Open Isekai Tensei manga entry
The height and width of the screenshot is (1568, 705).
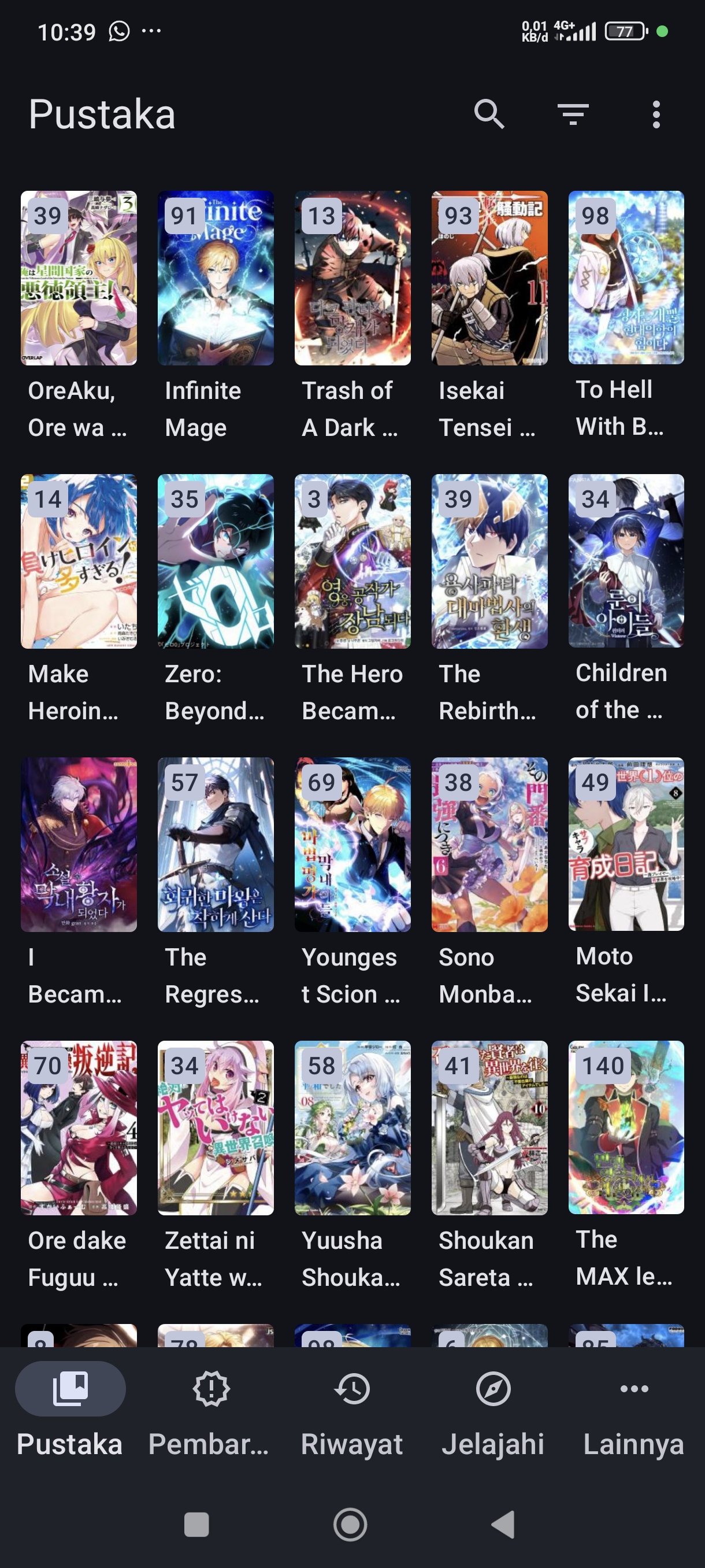click(489, 278)
